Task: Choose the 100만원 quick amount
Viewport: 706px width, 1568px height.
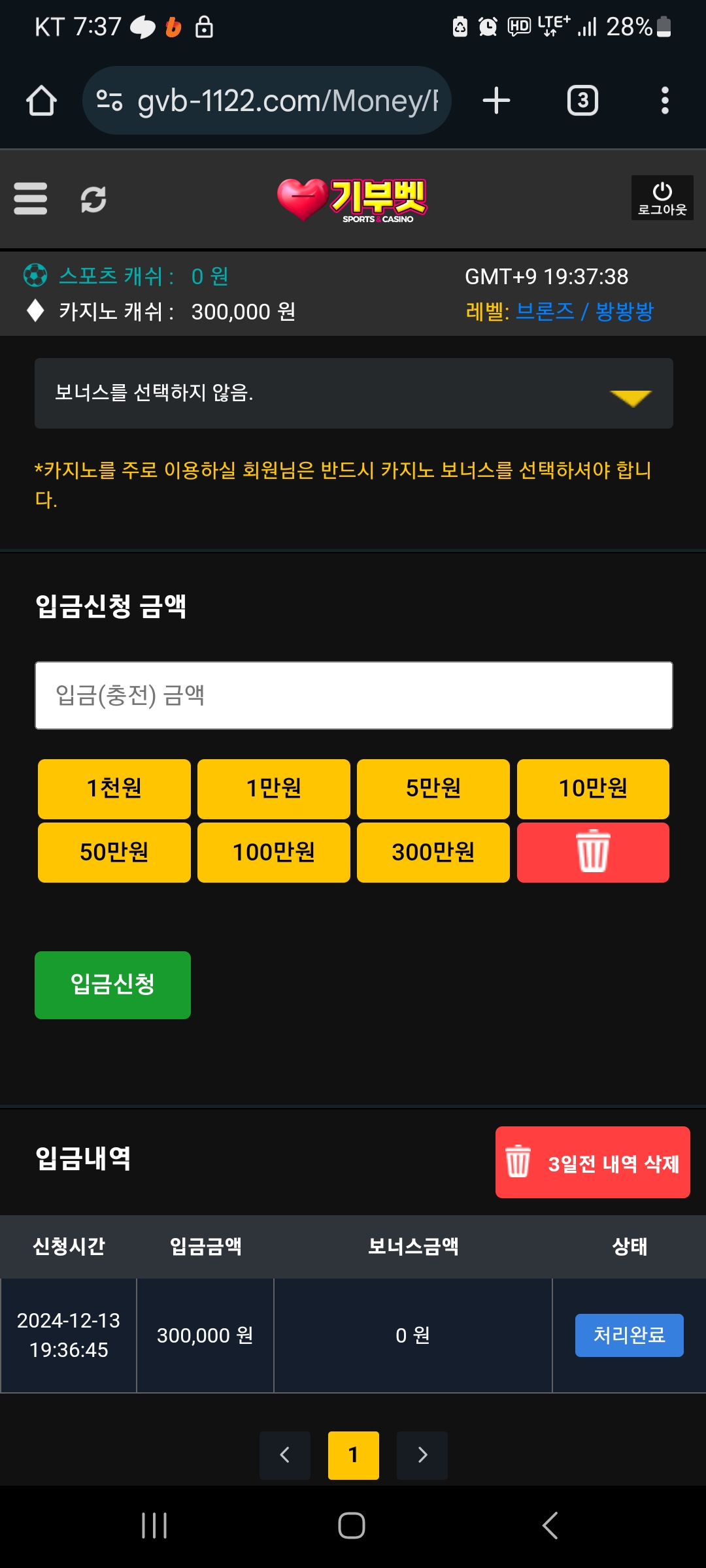Action: (274, 852)
